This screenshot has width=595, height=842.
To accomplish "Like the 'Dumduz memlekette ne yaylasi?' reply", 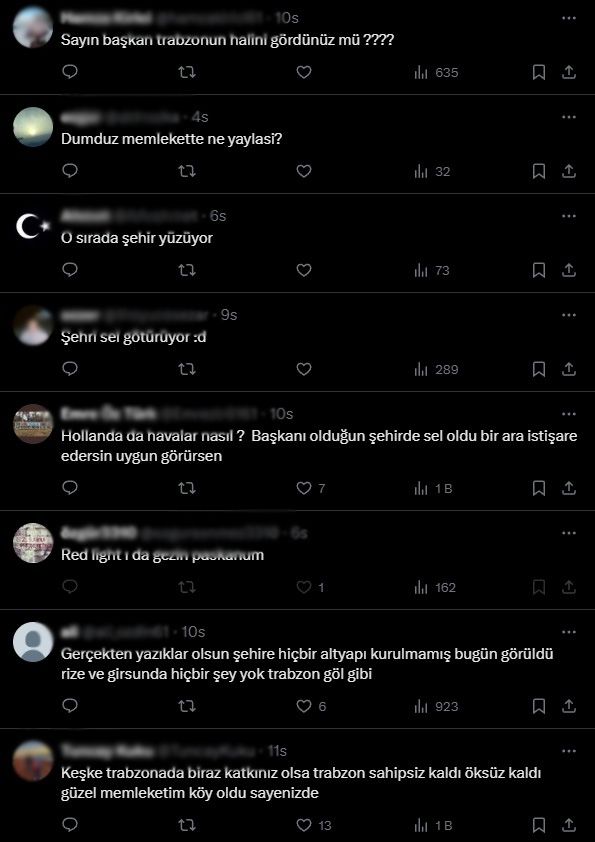I will pos(304,171).
